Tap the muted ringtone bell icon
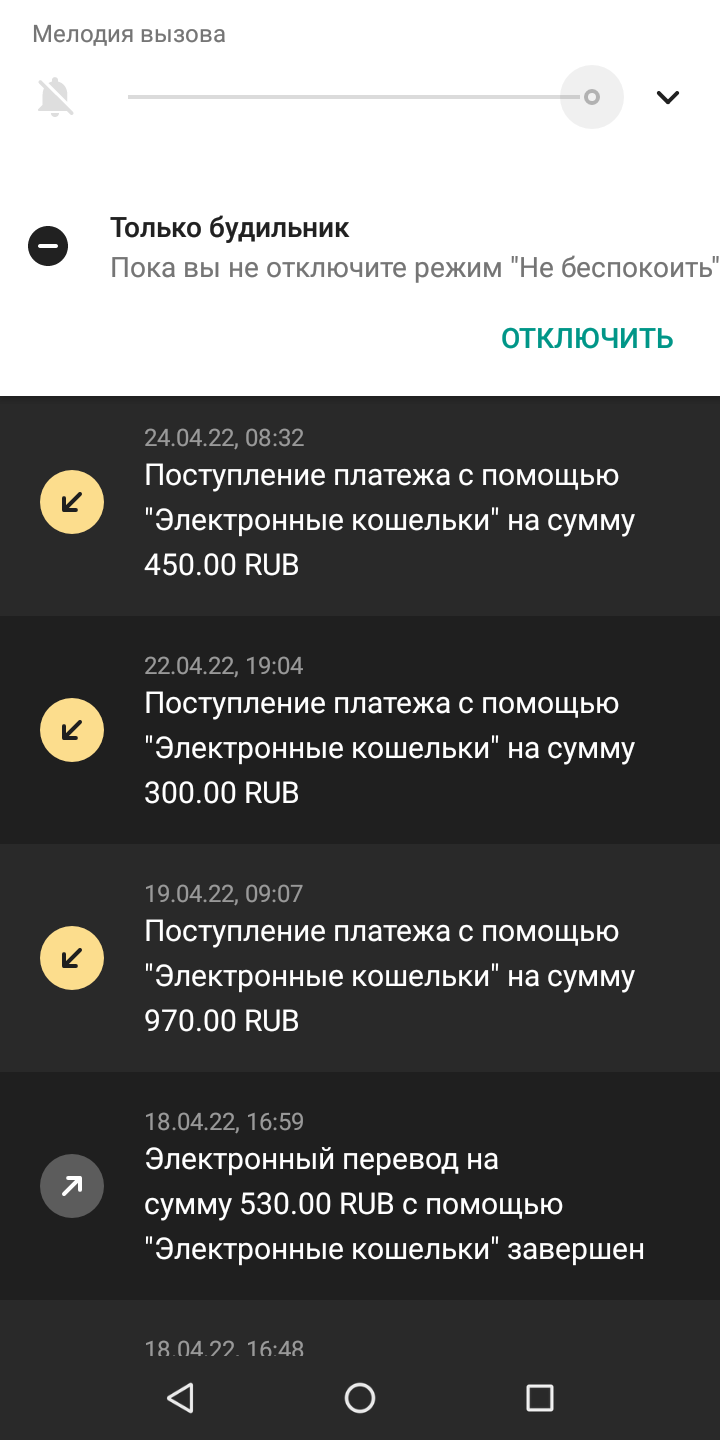 coord(55,97)
